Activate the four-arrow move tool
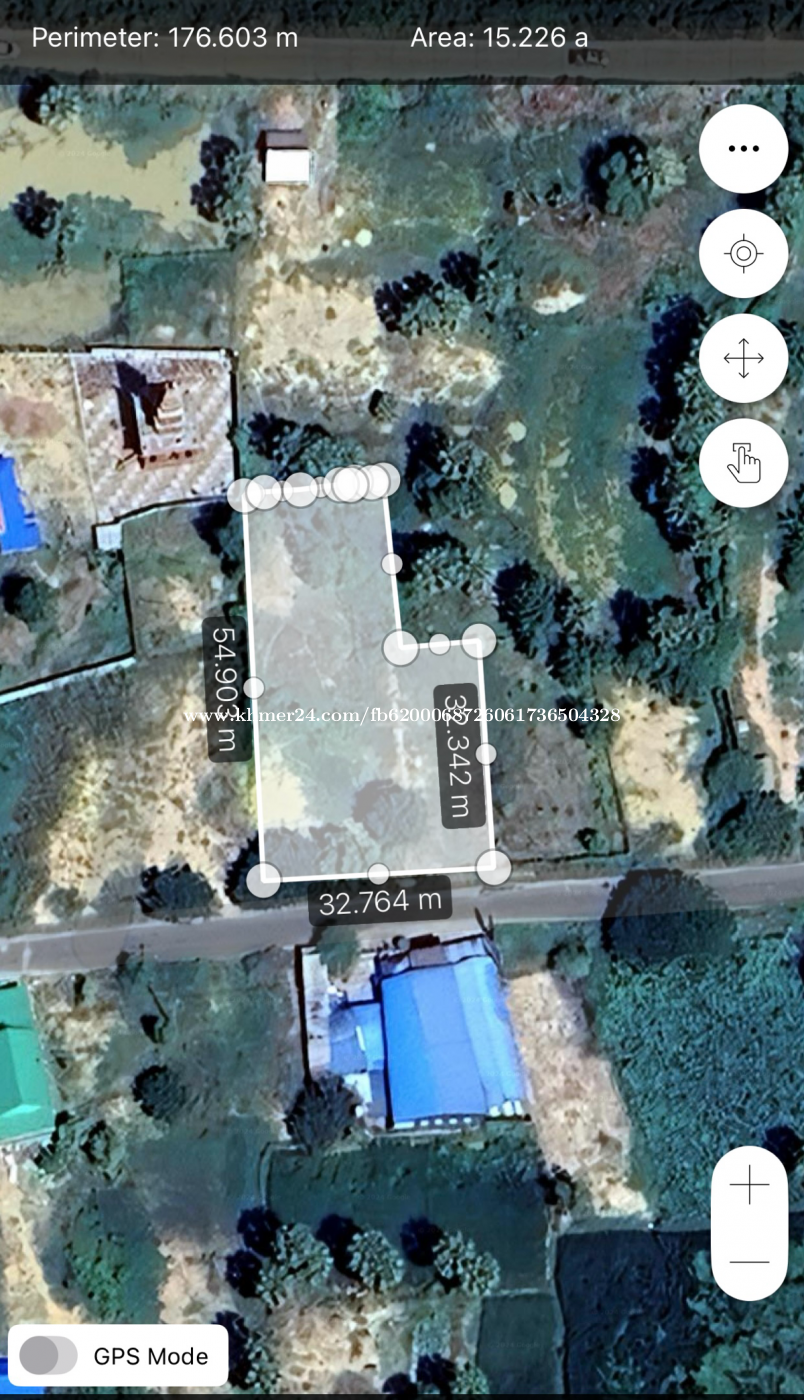Screen dimensions: 804x1400 [x=743, y=358]
